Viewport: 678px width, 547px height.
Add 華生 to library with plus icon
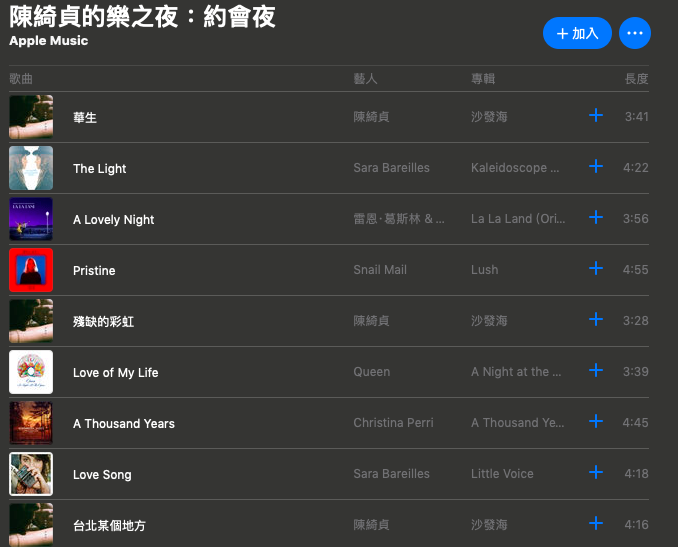click(x=596, y=115)
